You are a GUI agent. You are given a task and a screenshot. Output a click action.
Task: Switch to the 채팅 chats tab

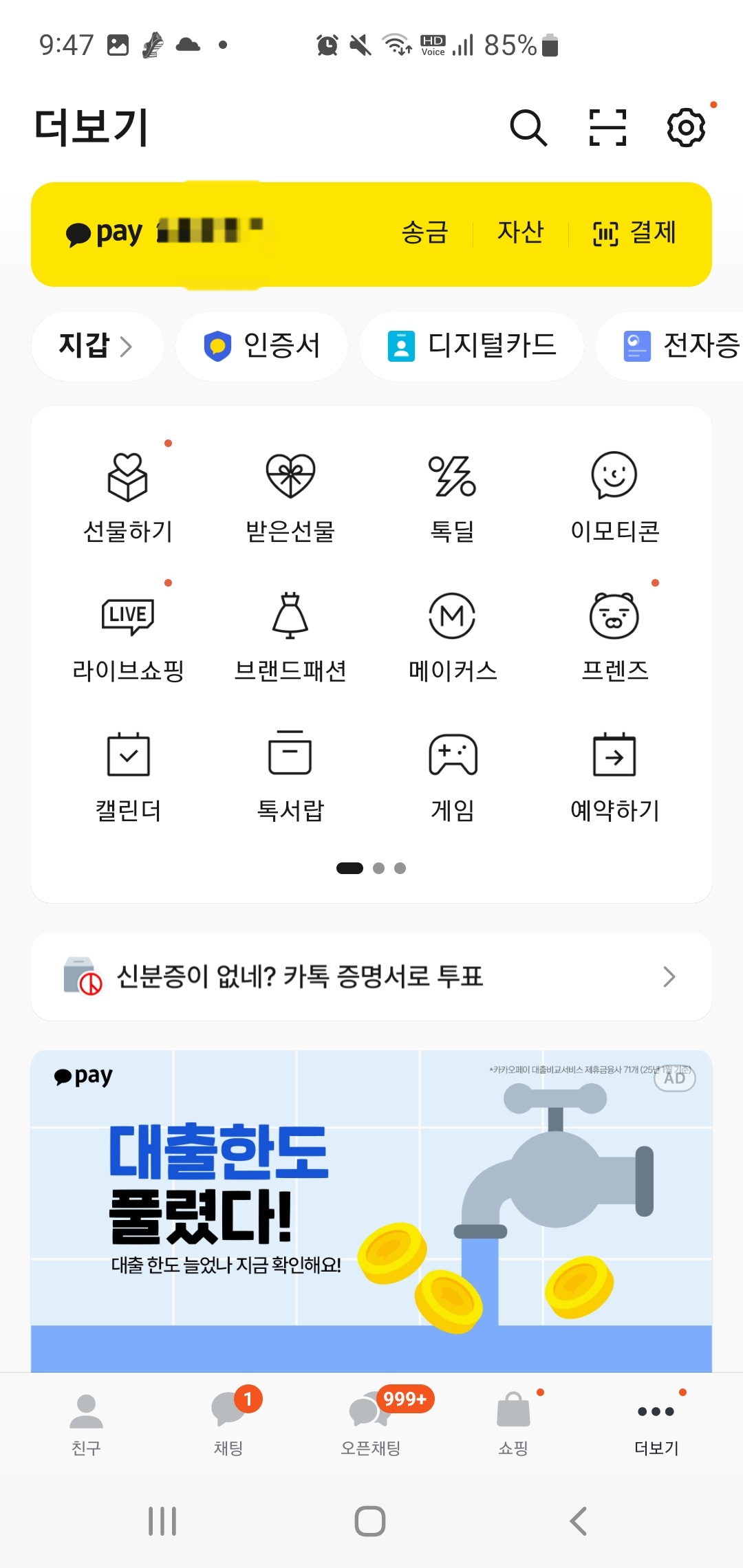228,1424
